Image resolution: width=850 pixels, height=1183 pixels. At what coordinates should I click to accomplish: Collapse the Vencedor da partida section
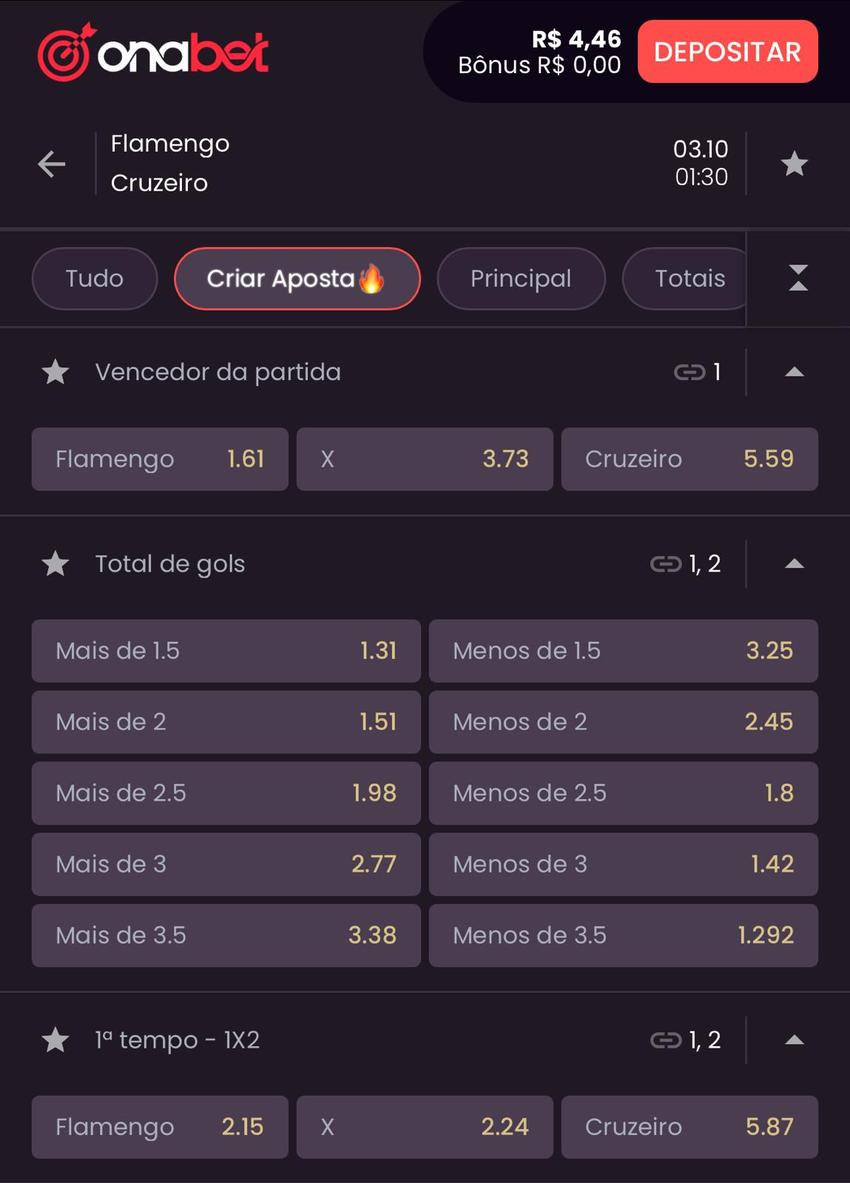794,371
